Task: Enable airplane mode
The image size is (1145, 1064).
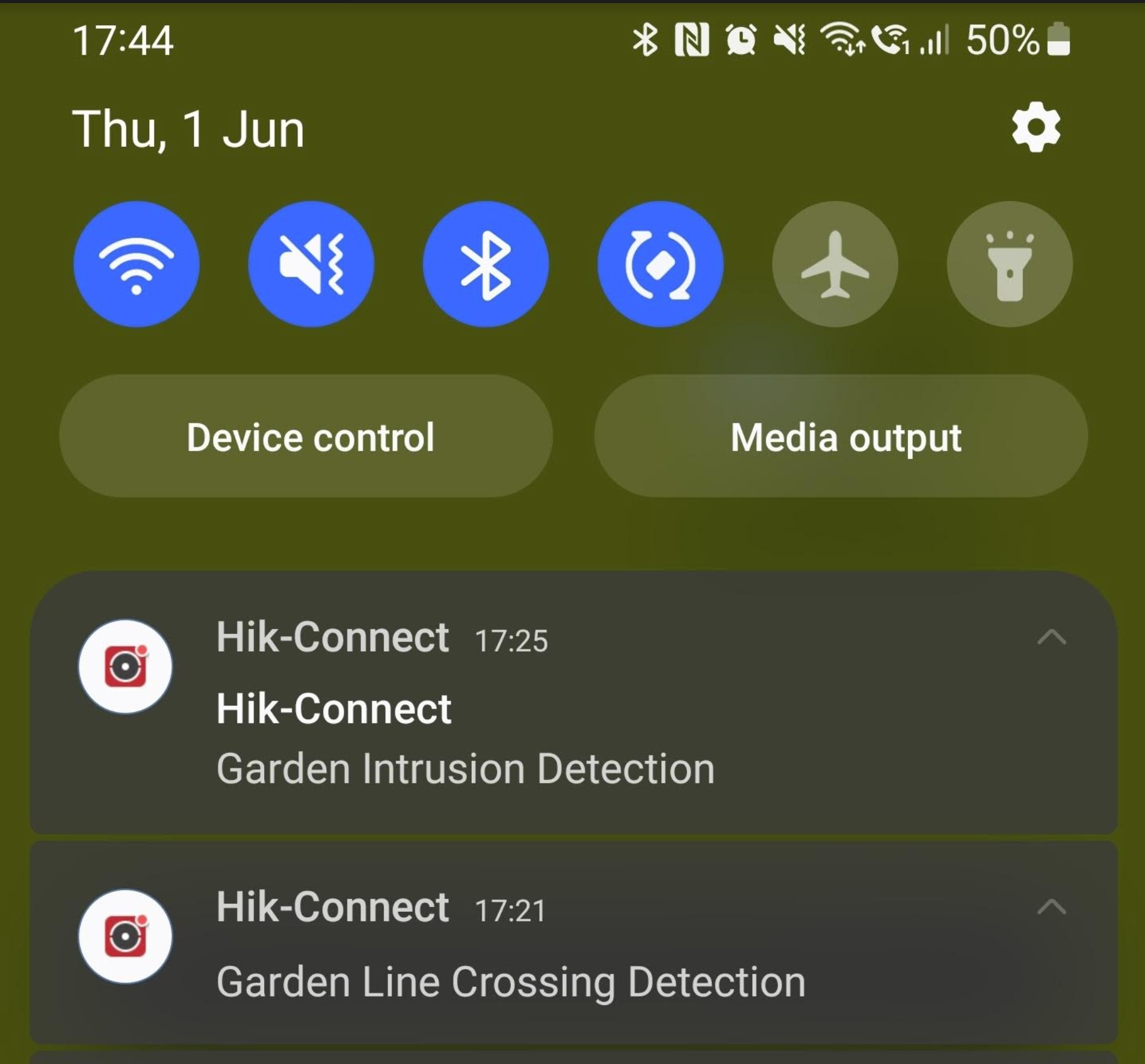Action: tap(835, 264)
